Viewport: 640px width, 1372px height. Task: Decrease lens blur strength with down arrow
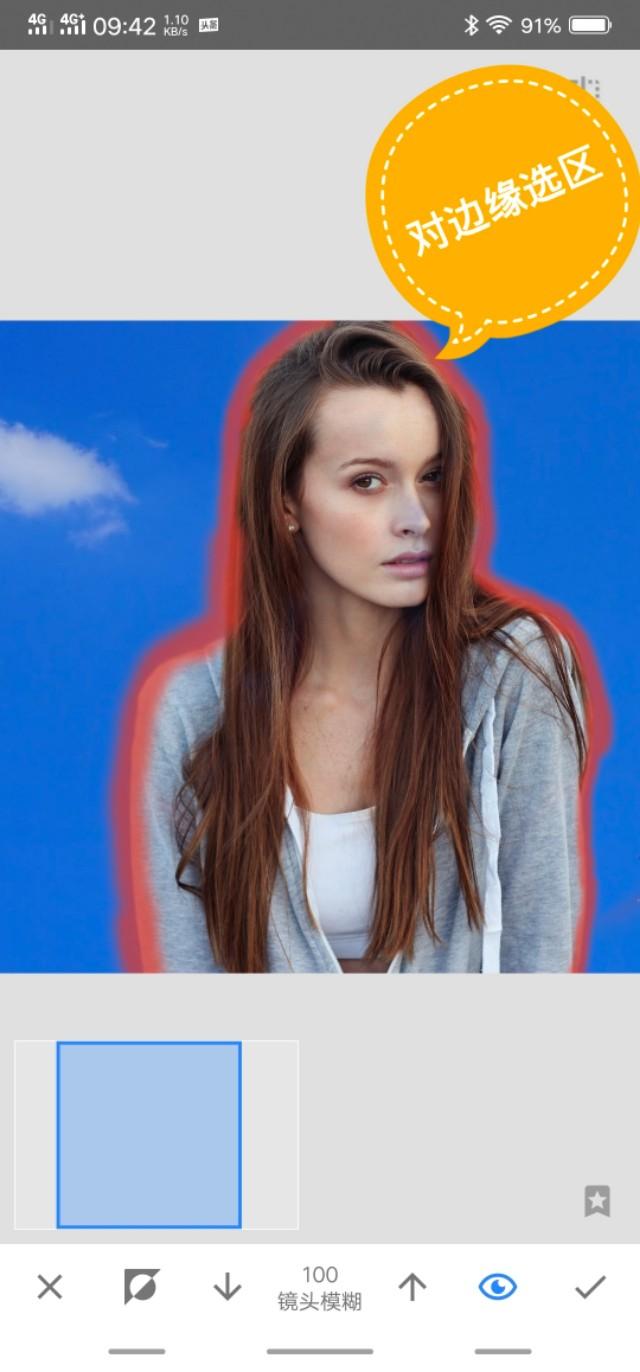tap(227, 1287)
